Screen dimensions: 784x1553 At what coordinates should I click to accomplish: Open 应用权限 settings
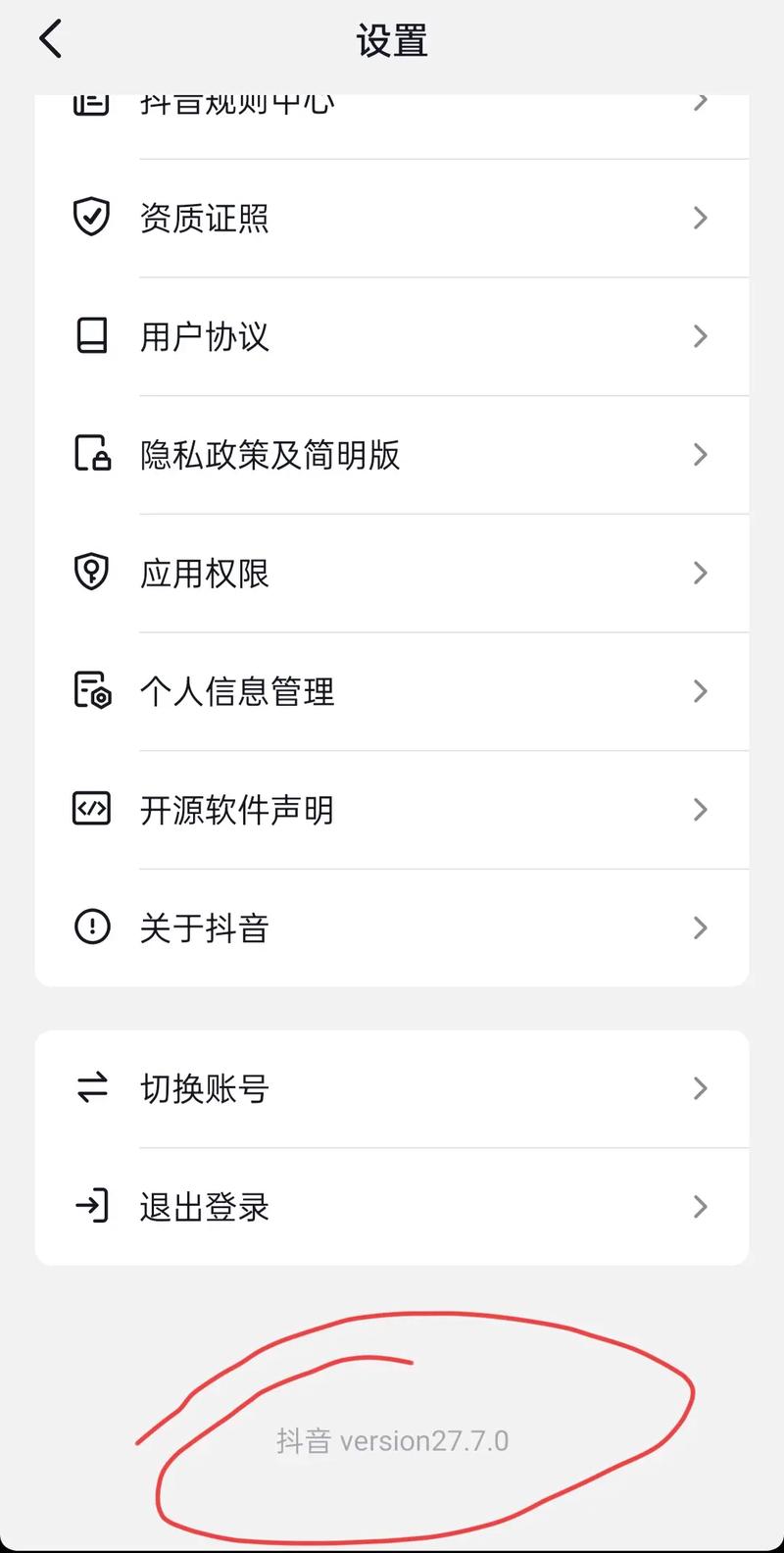[392, 574]
